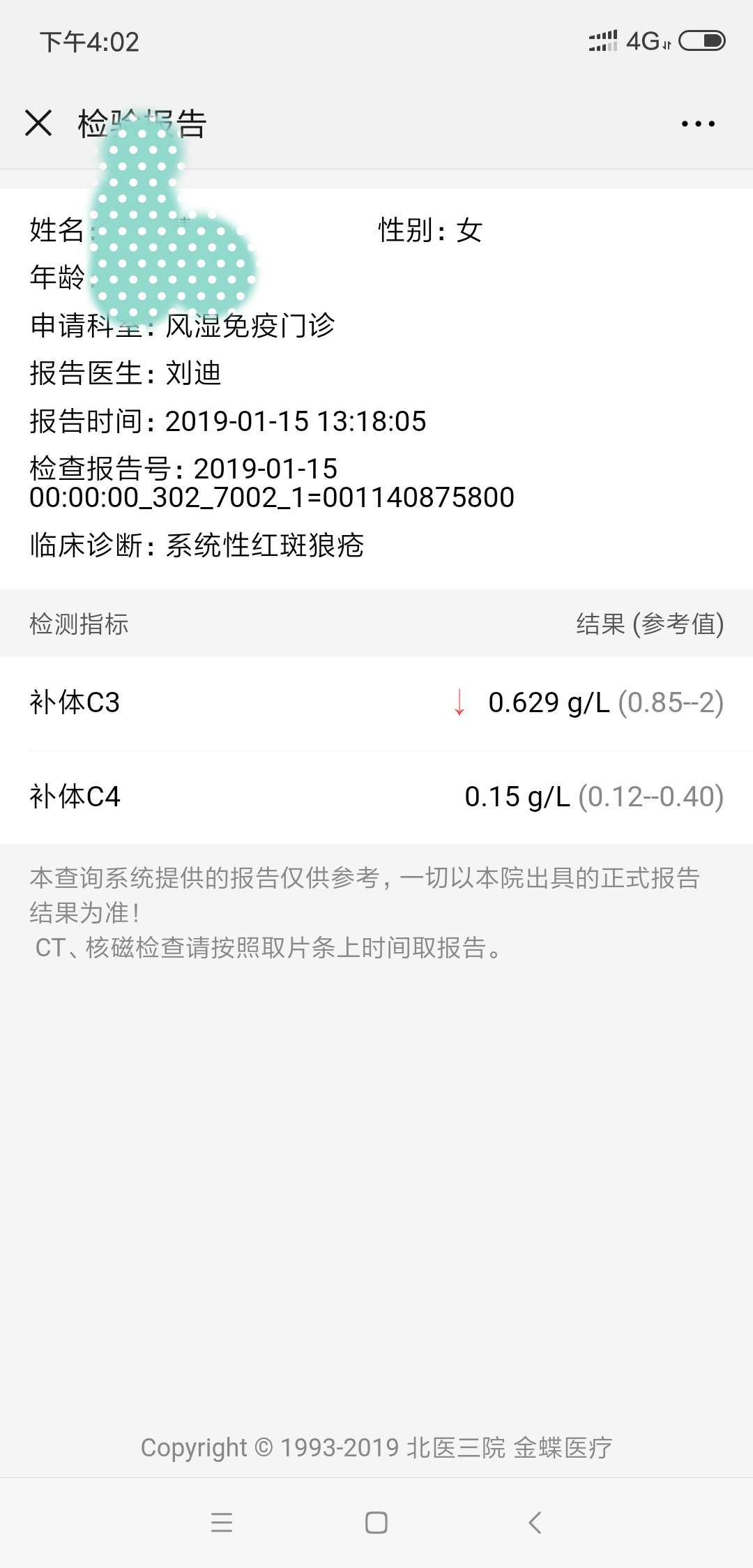
Task: Tap the teal dotted privacy sticker overlay
Action: [174, 230]
